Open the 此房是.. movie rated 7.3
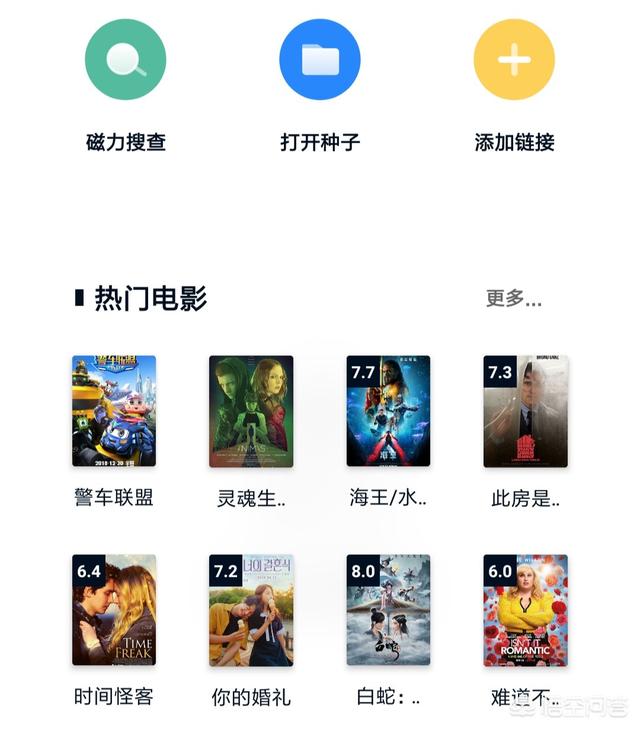The height and width of the screenshot is (729, 640). 525,411
